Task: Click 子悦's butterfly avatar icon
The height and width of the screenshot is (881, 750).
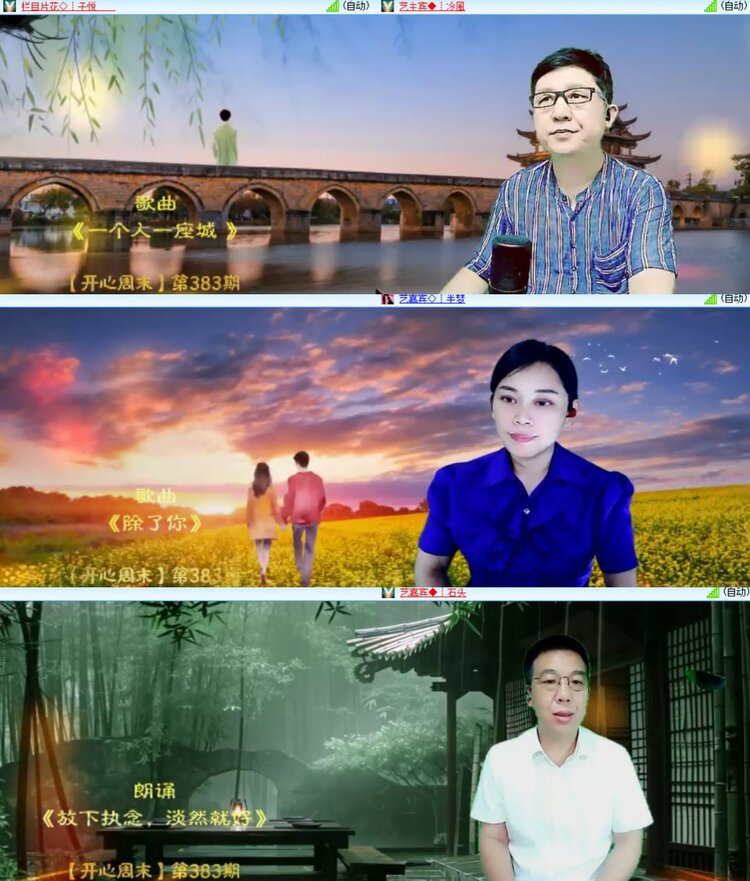Action: click(8, 8)
